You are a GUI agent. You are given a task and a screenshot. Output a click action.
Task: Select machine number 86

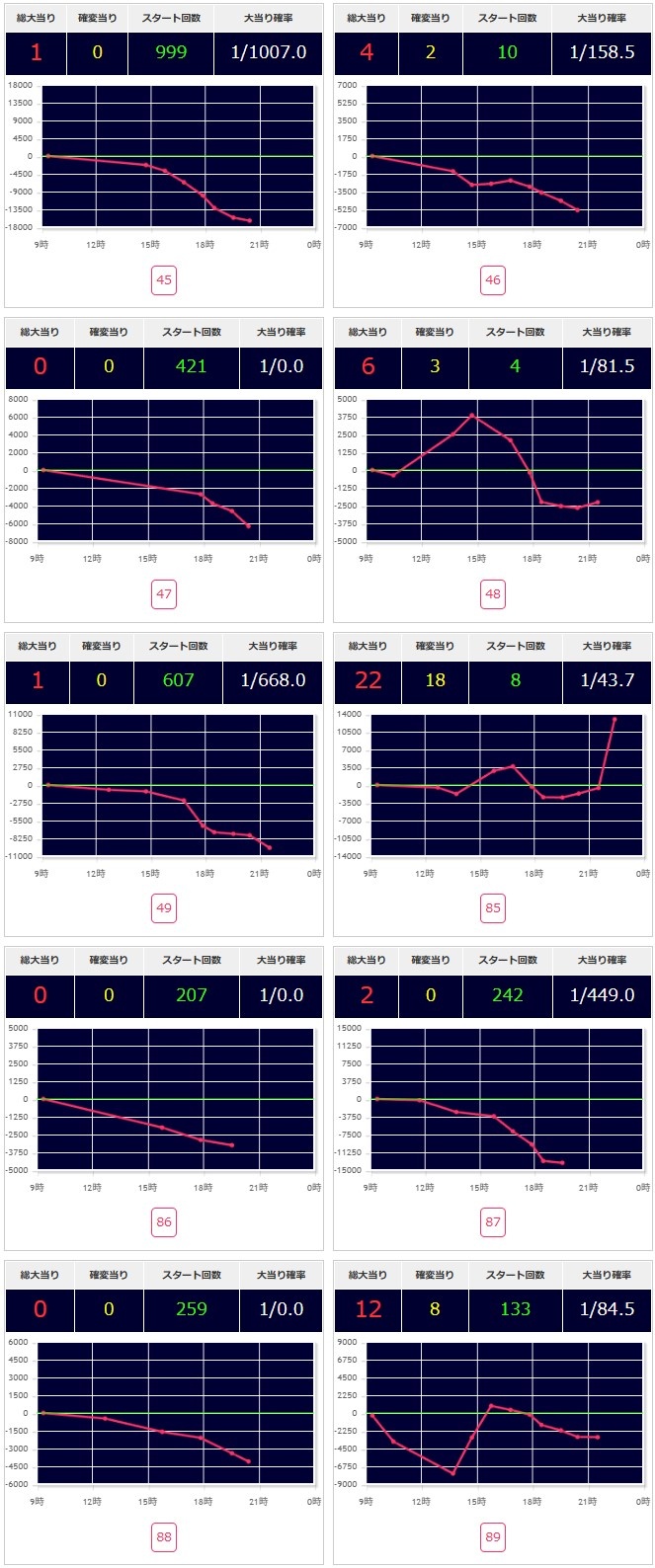coord(164,1222)
